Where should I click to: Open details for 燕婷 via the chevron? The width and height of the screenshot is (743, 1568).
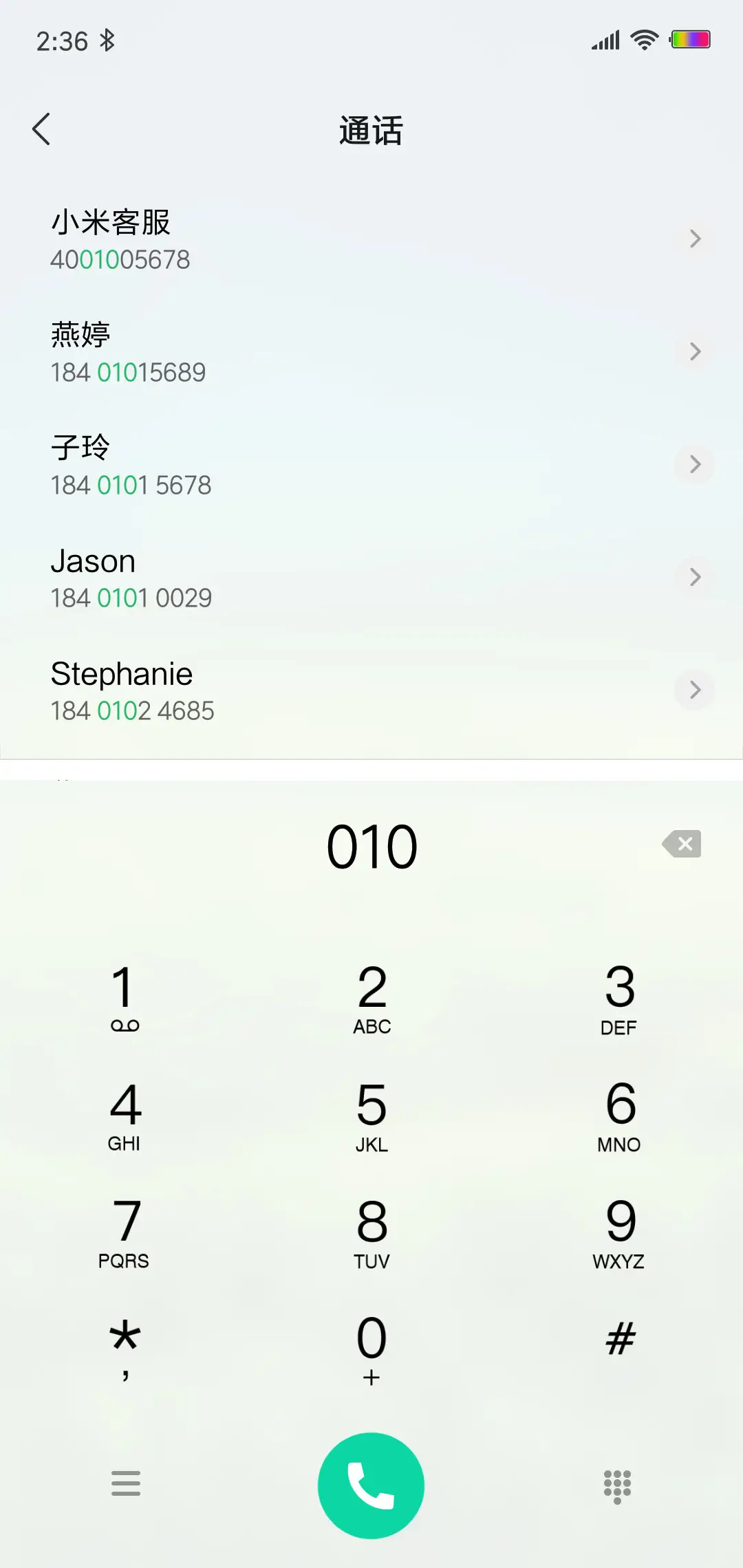click(694, 351)
